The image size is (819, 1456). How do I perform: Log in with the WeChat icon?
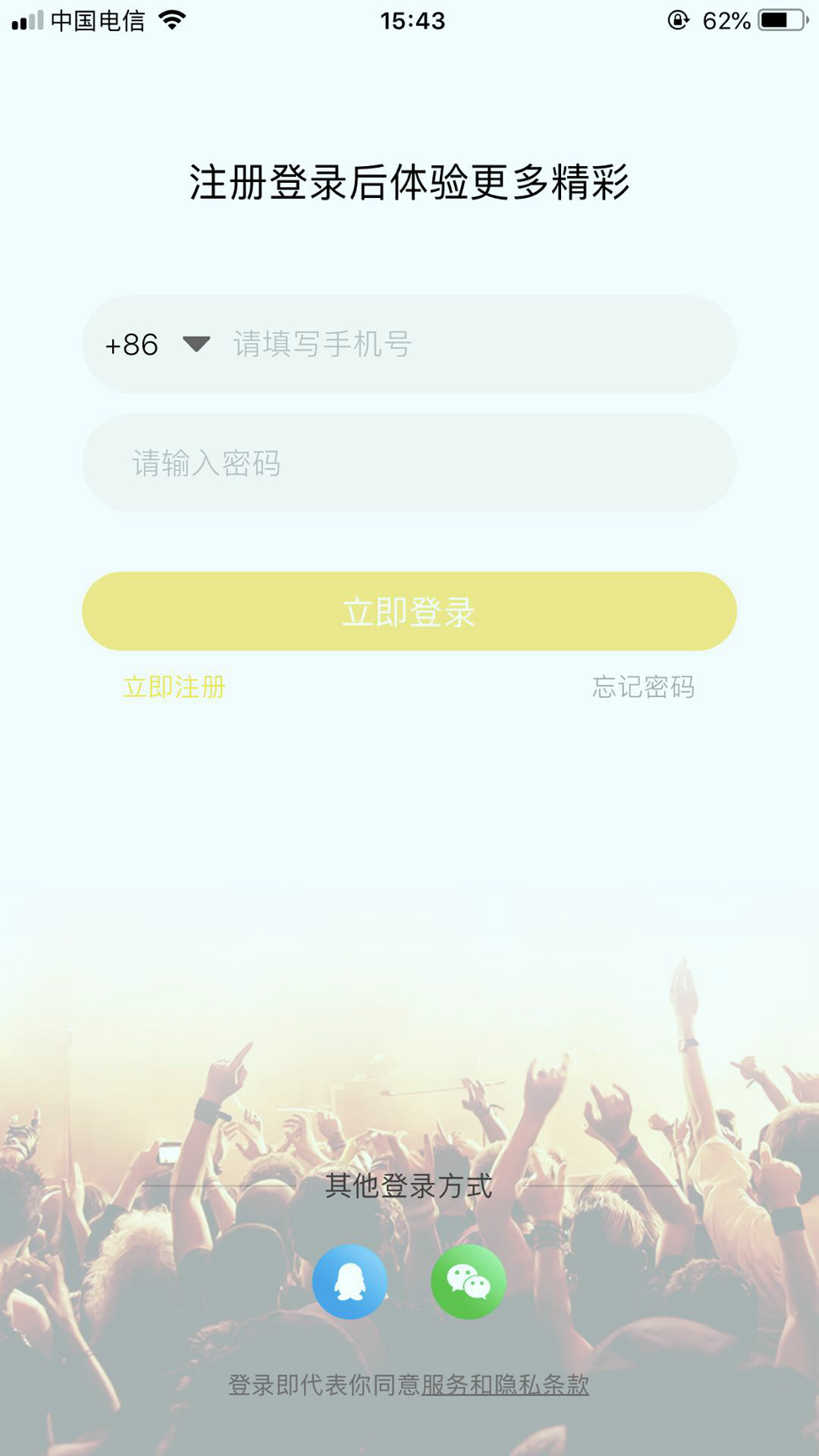468,1282
